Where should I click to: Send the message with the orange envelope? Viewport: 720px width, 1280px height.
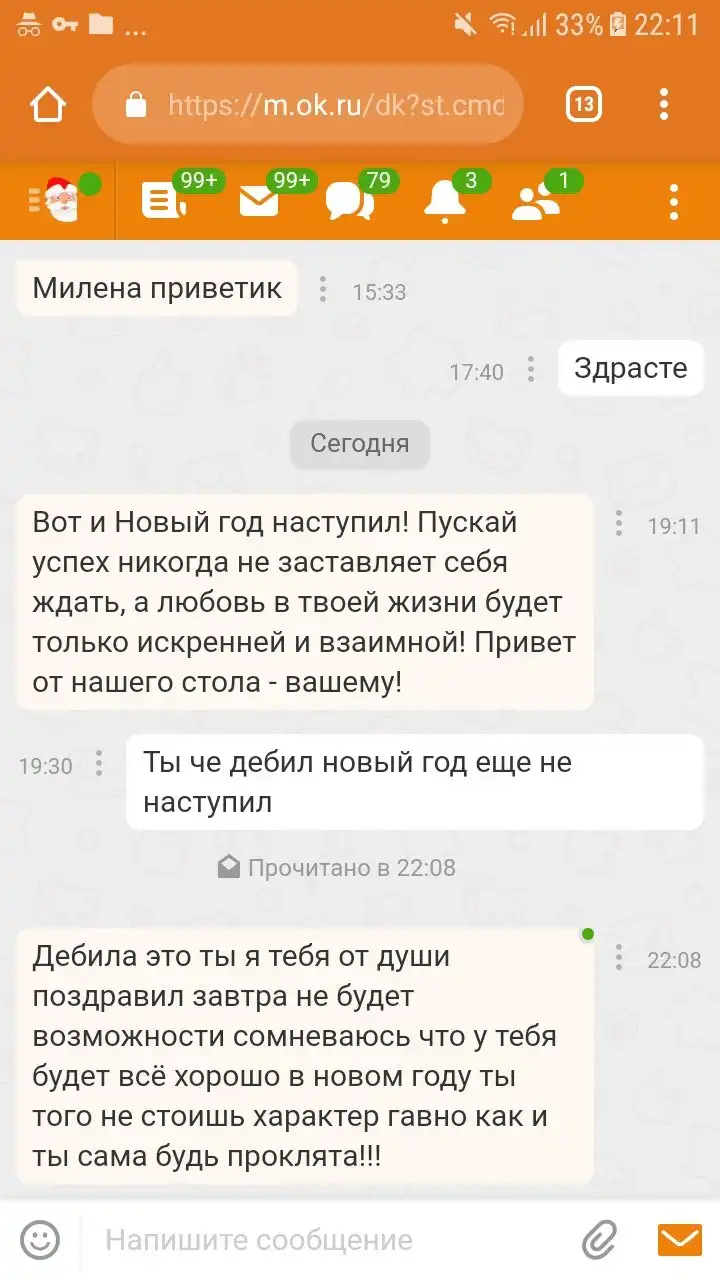click(x=679, y=1240)
